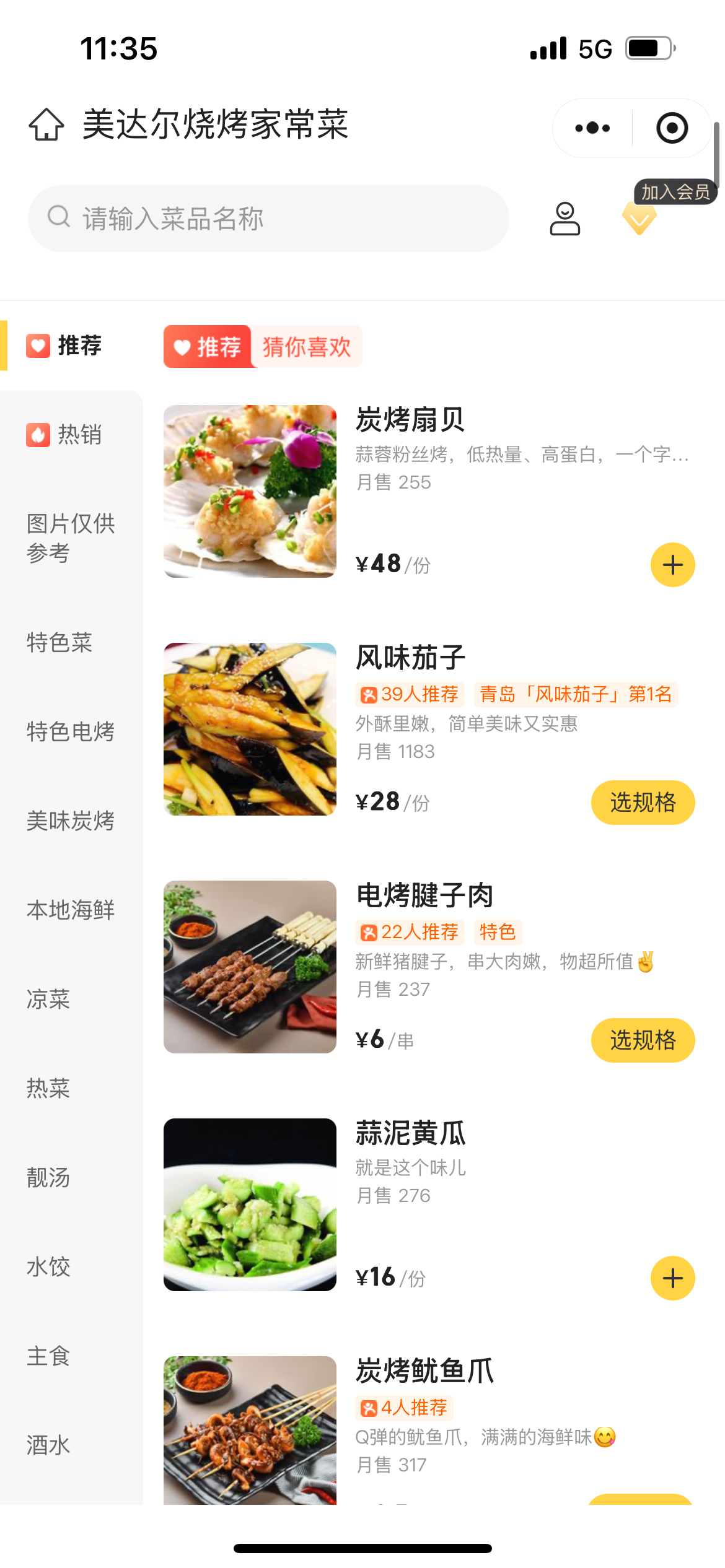
Task: Add 炭烤扇贝 to the cart
Action: [x=672, y=565]
